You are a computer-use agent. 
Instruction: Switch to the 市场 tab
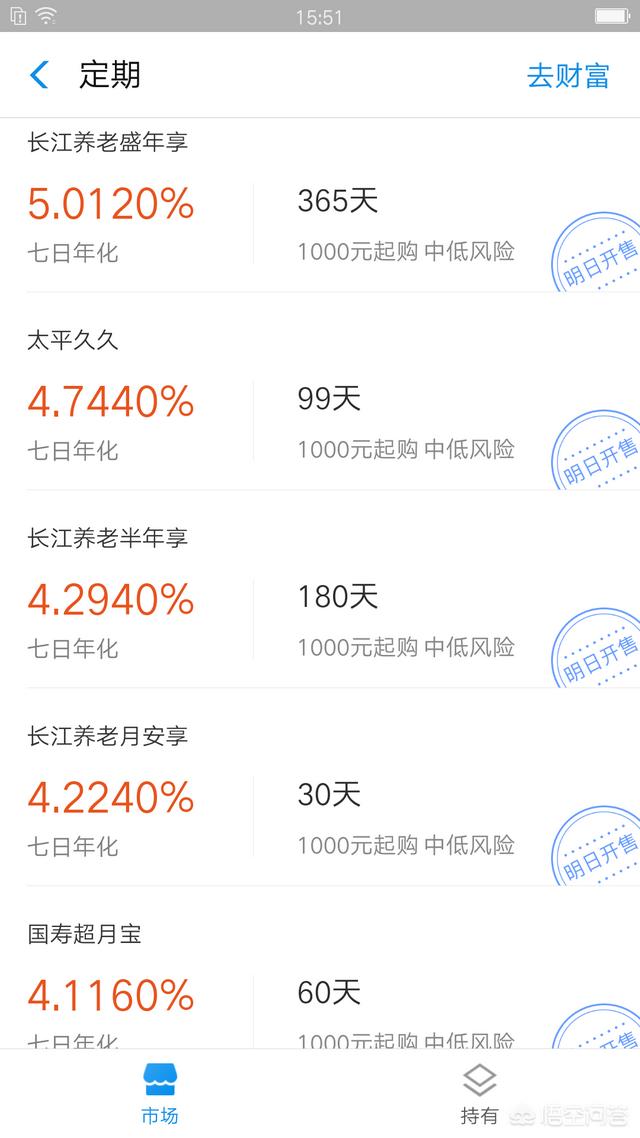click(x=160, y=1093)
